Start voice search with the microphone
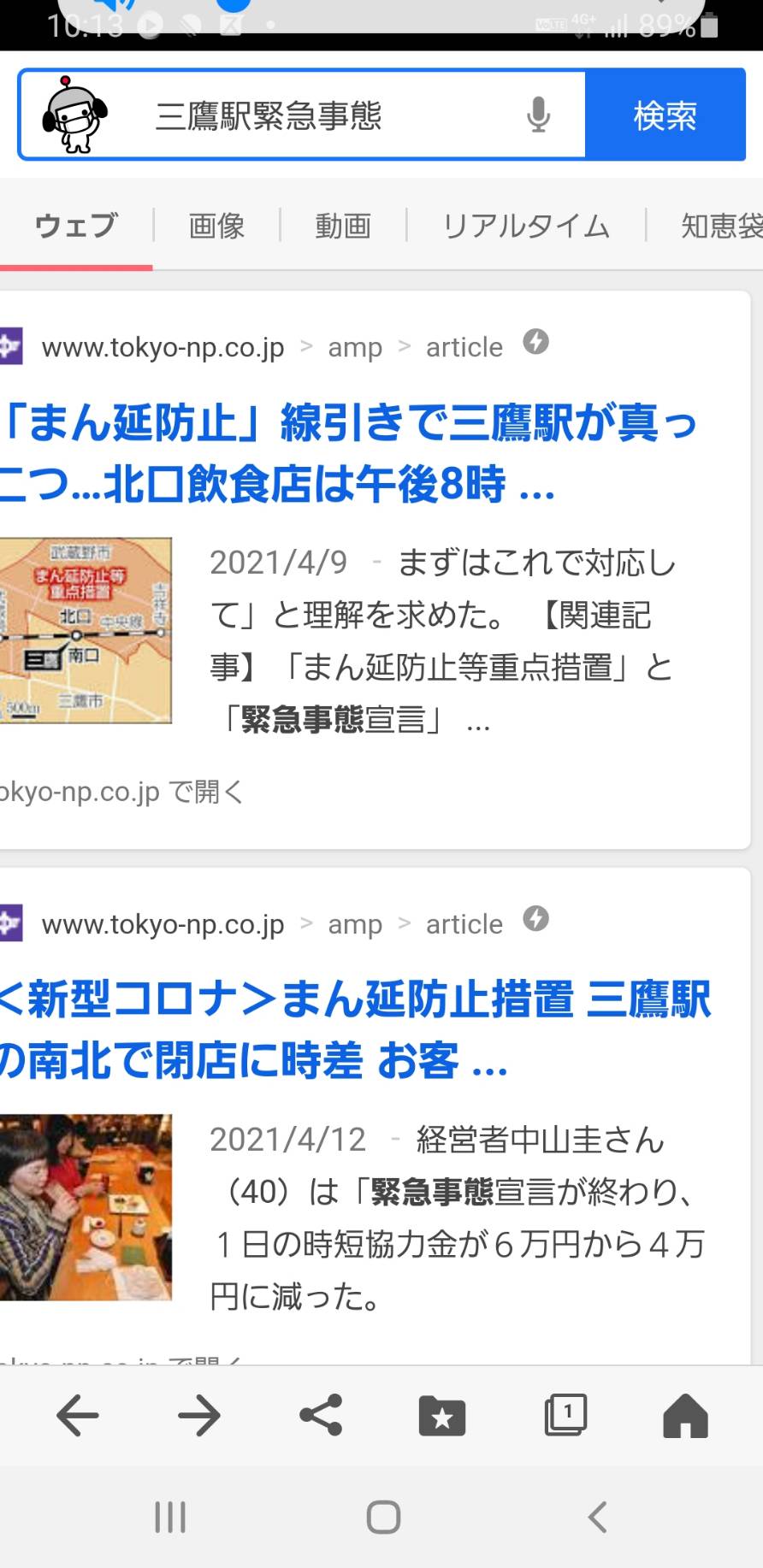The image size is (763, 1568). [538, 115]
